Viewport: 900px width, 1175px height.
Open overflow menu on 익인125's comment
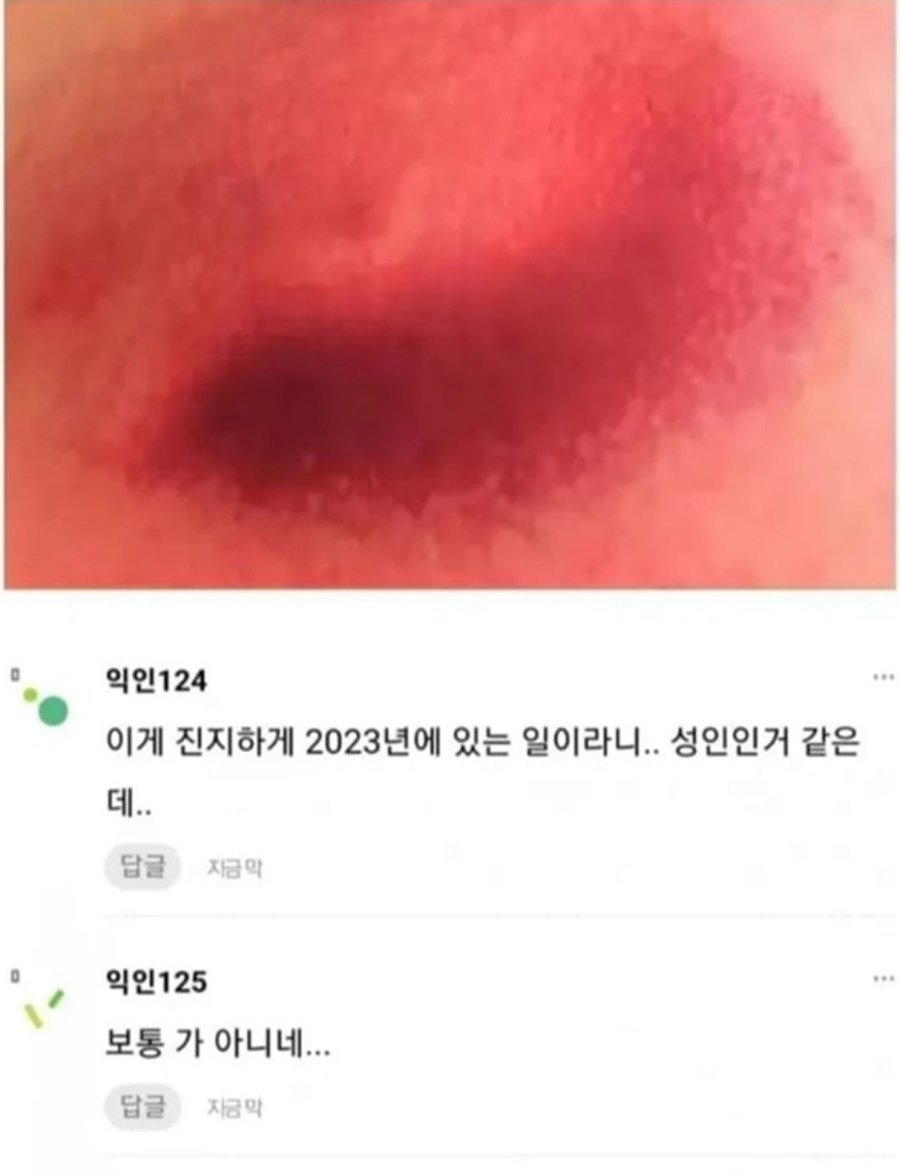pos(883,978)
